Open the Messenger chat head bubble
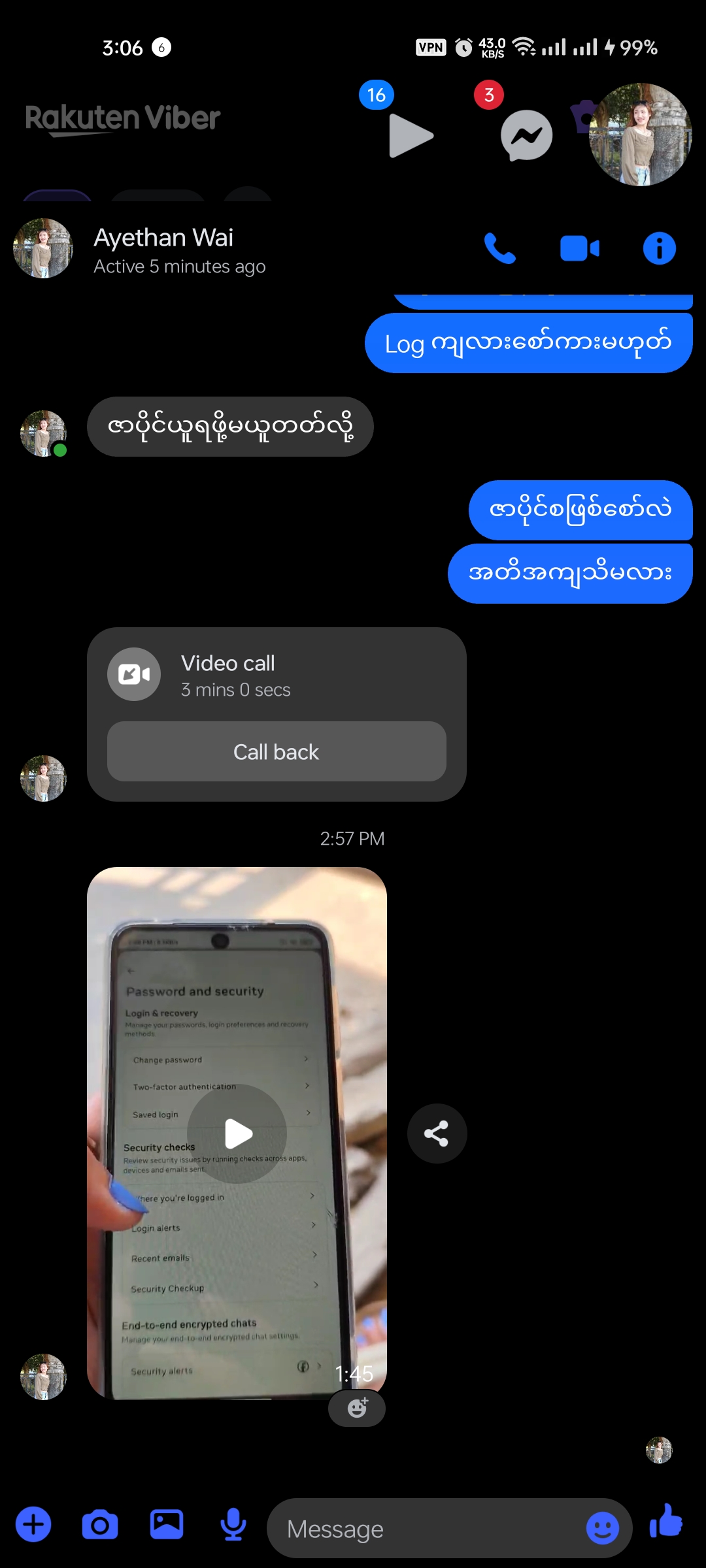This screenshot has width=706, height=1568. click(x=526, y=135)
